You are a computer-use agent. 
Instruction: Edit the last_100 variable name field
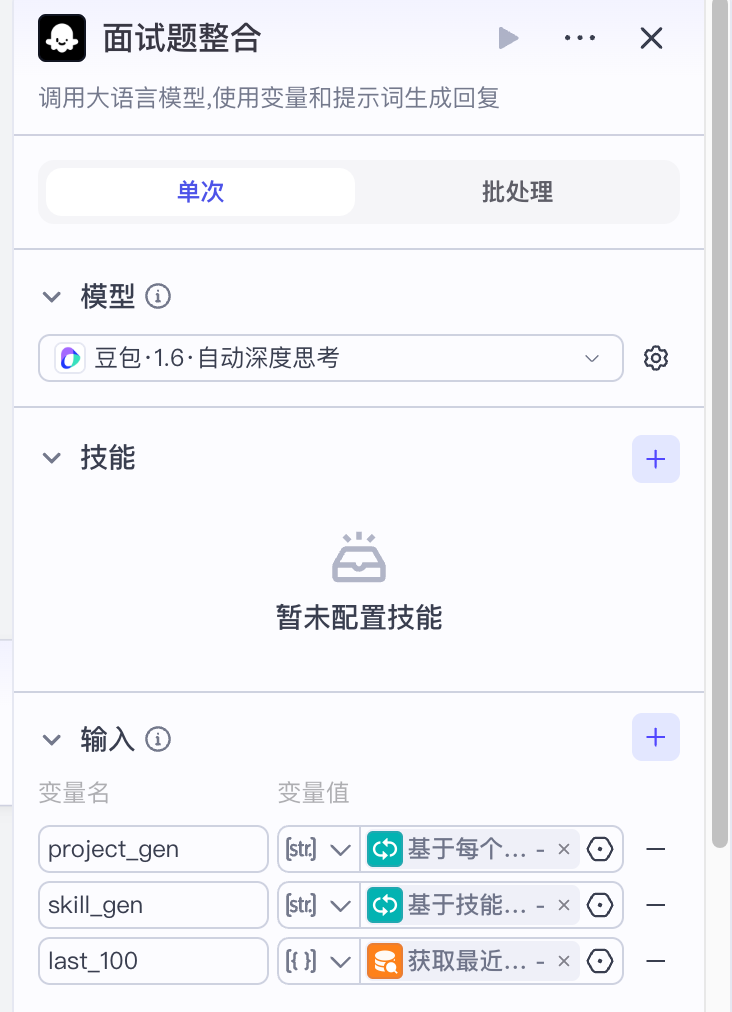click(x=153, y=961)
